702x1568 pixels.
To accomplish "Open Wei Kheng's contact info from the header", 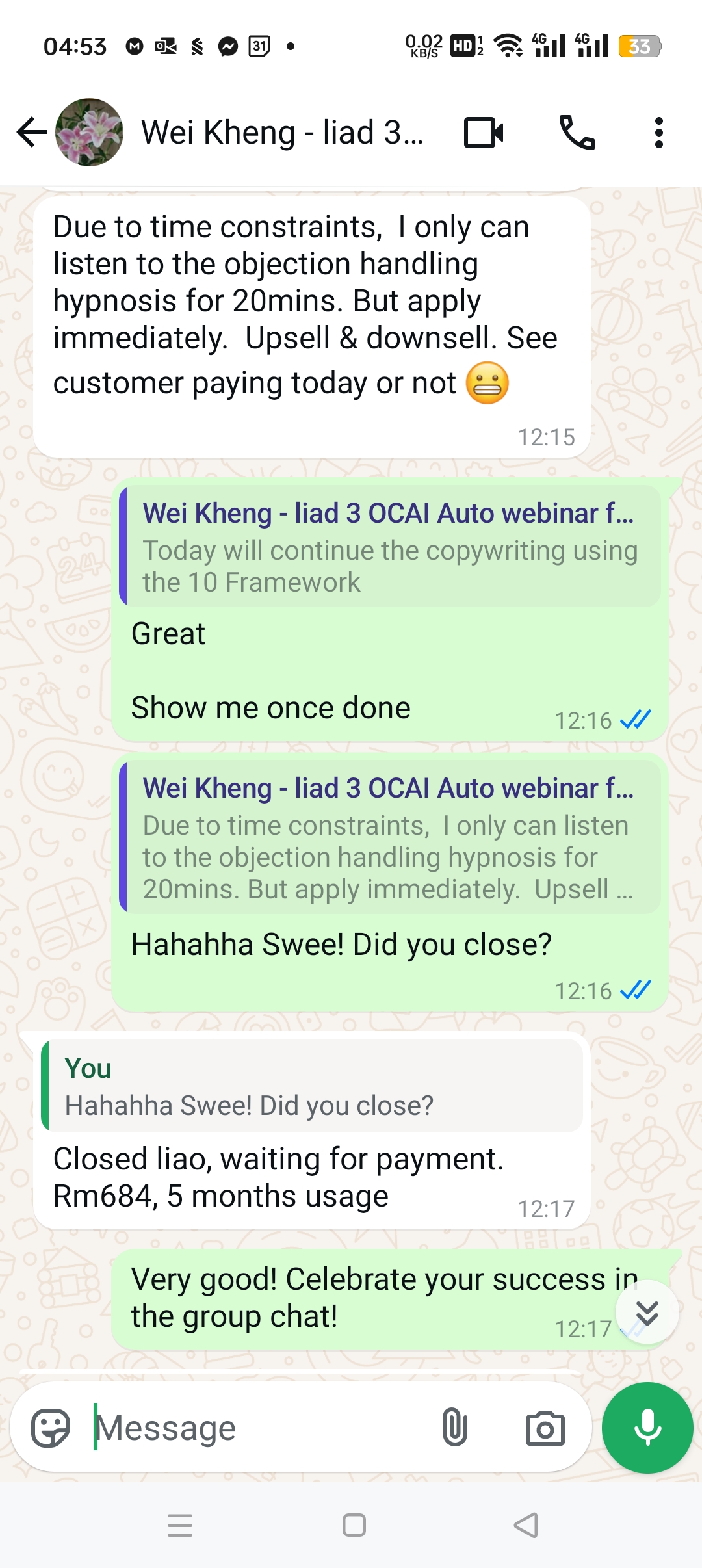I will pyautogui.click(x=282, y=133).
